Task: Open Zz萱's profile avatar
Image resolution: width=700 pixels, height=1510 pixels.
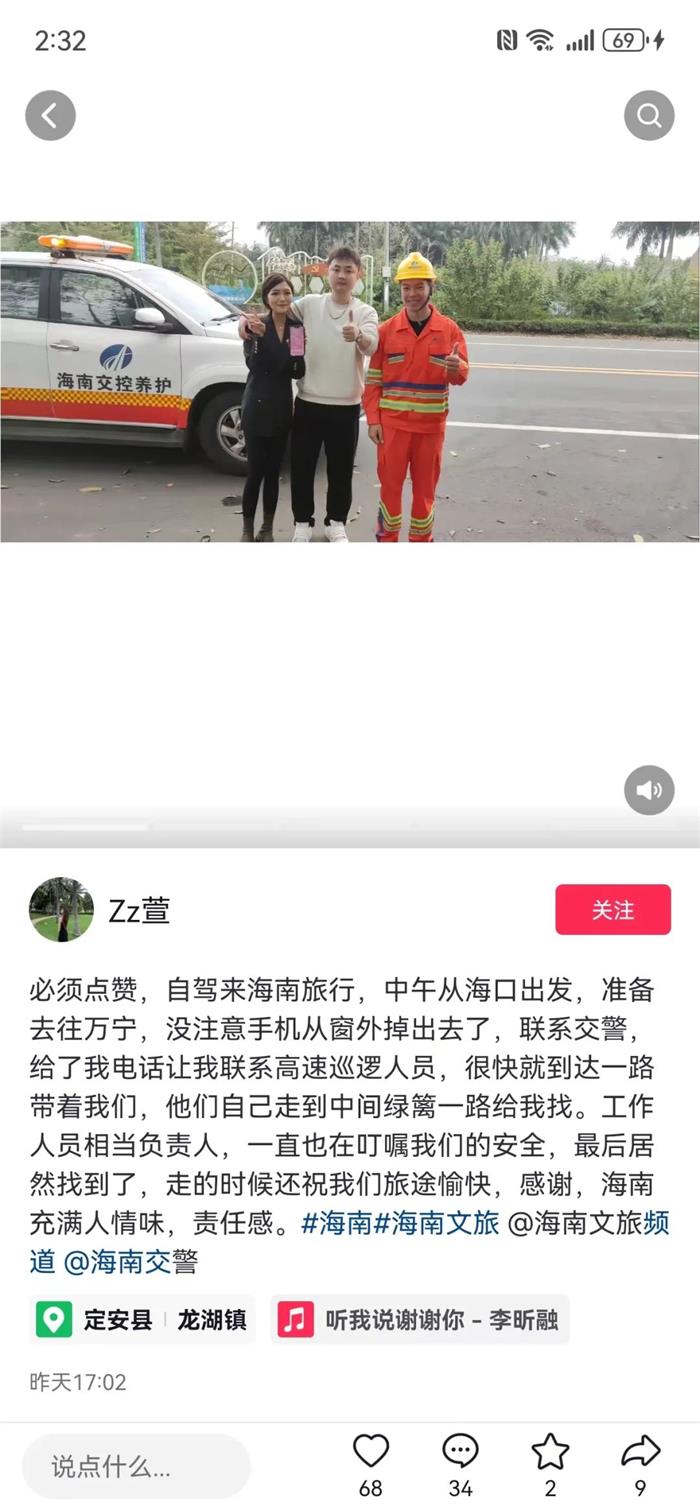Action: click(61, 910)
